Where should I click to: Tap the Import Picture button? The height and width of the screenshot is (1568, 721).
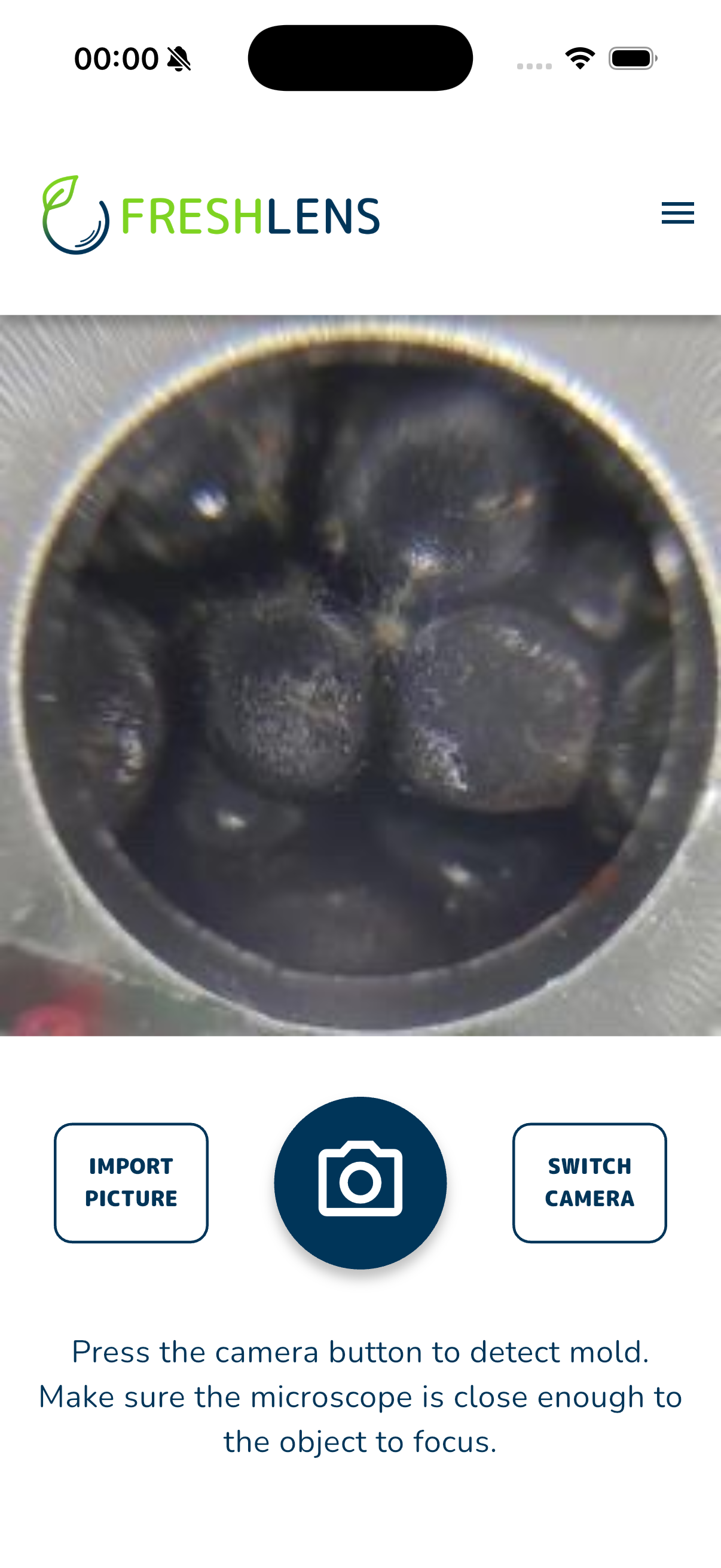tap(131, 1182)
